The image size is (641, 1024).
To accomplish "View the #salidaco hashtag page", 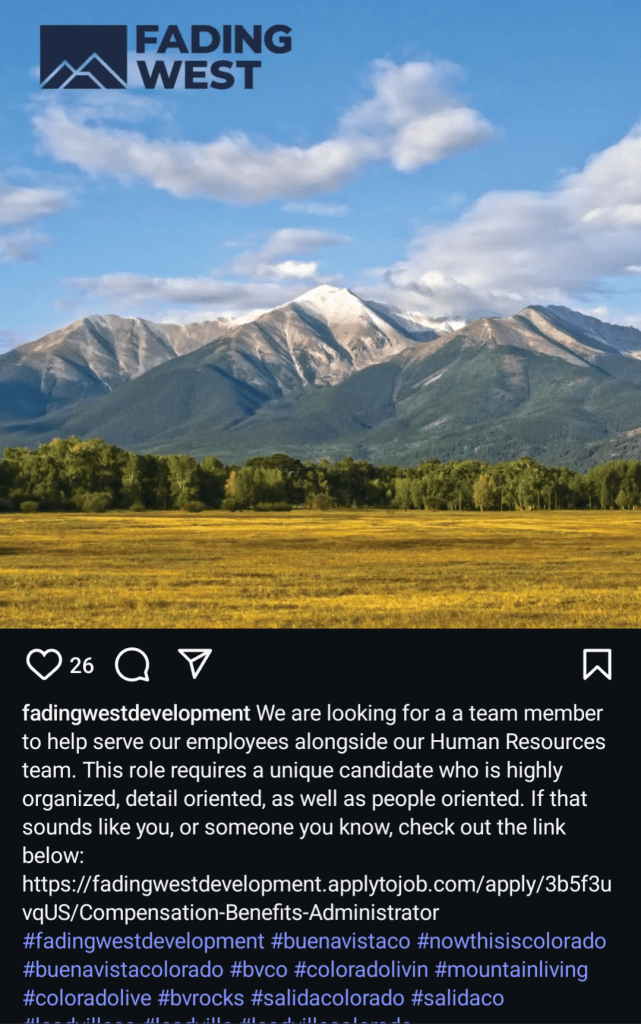I will (x=457, y=998).
